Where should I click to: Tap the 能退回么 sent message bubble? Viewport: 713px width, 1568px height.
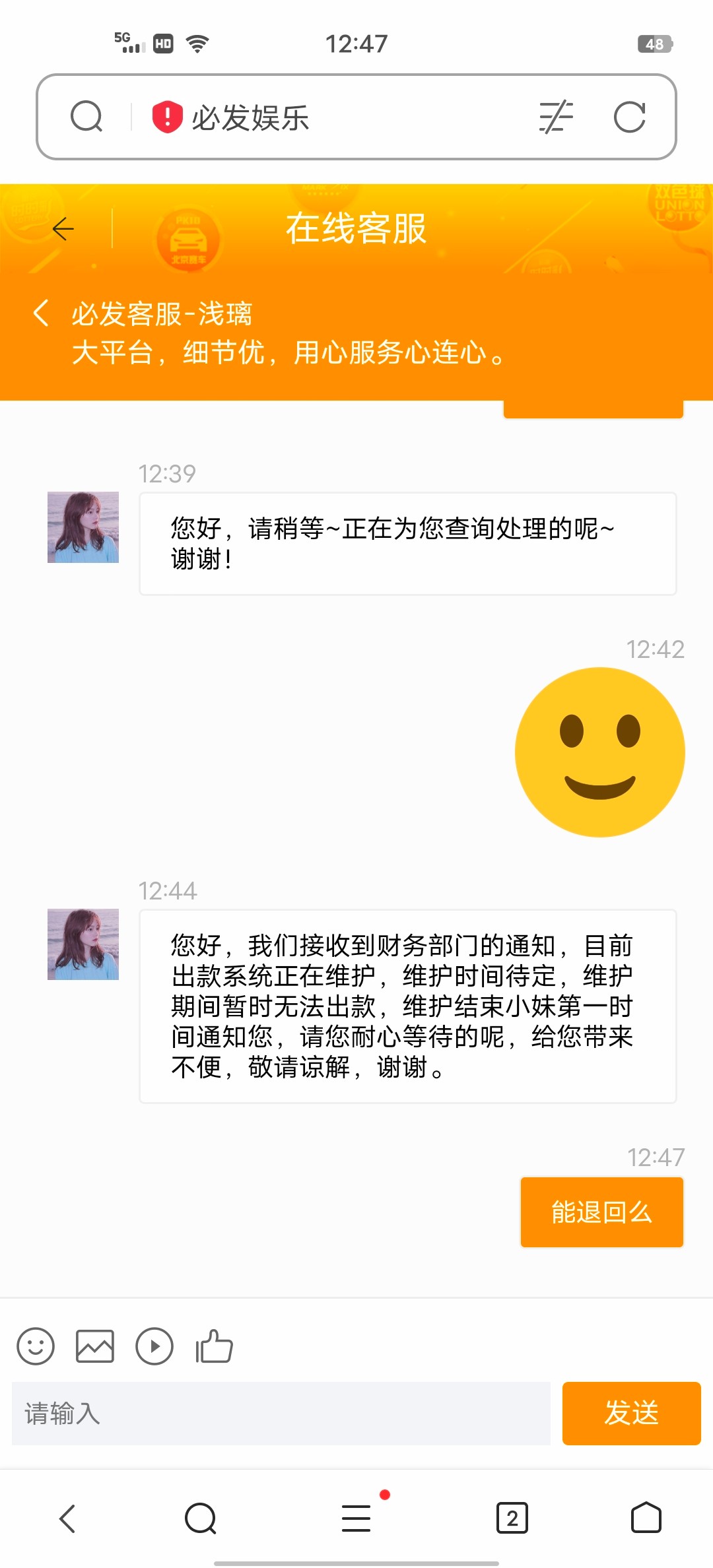click(x=601, y=1213)
